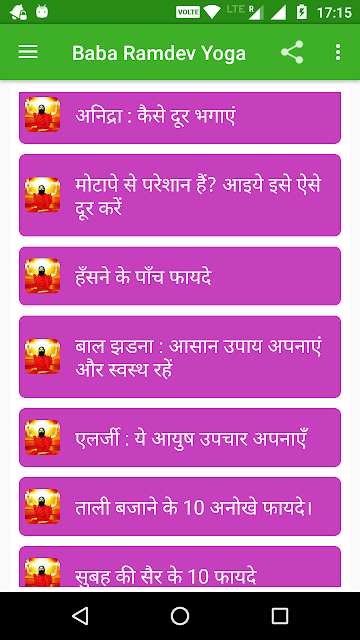360x640 pixels.
Task: Open the अनिद्रा : कैसे दूर भगाएं article
Action: click(x=180, y=118)
